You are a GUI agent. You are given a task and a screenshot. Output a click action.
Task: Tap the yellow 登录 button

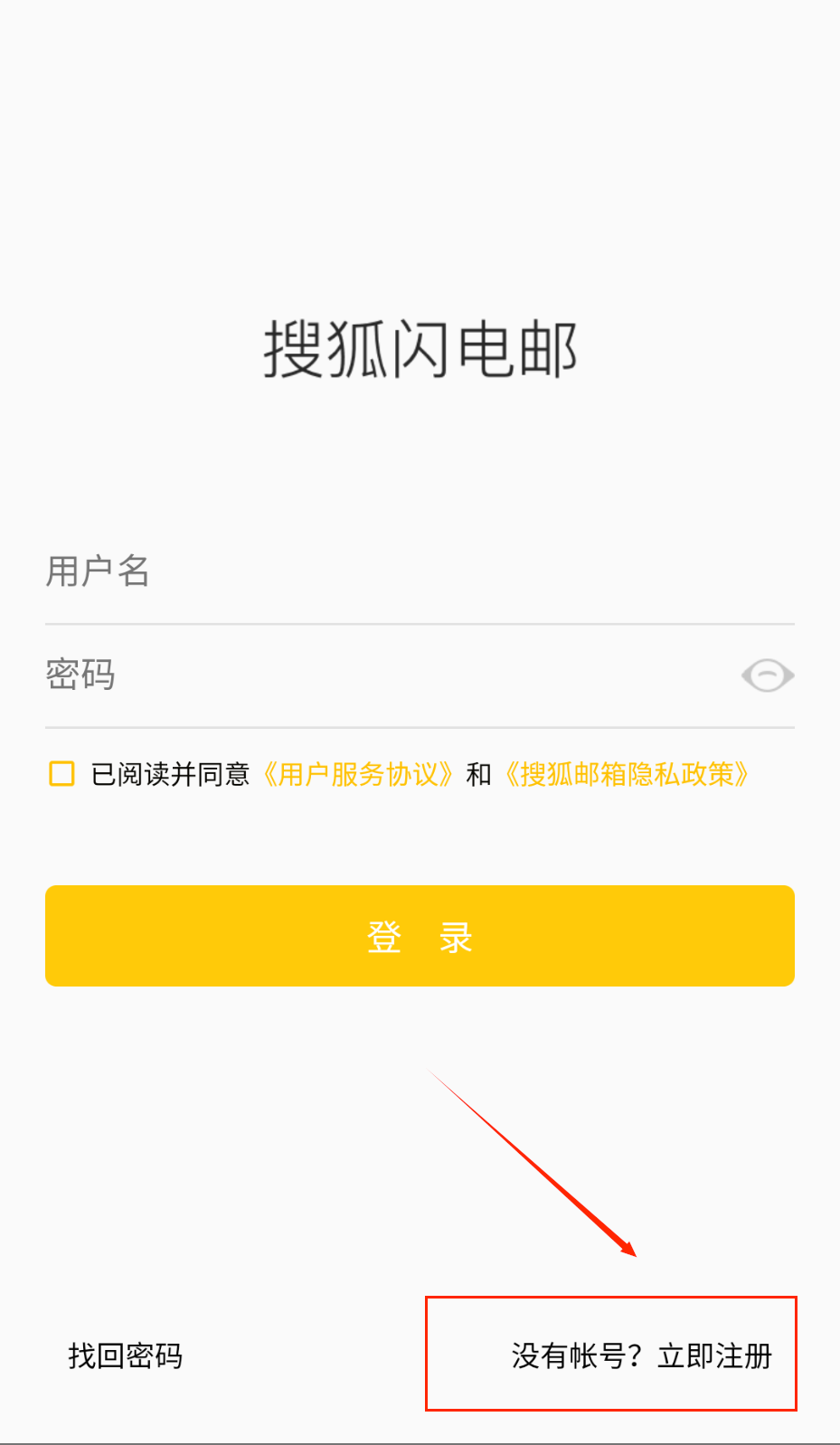click(x=420, y=936)
